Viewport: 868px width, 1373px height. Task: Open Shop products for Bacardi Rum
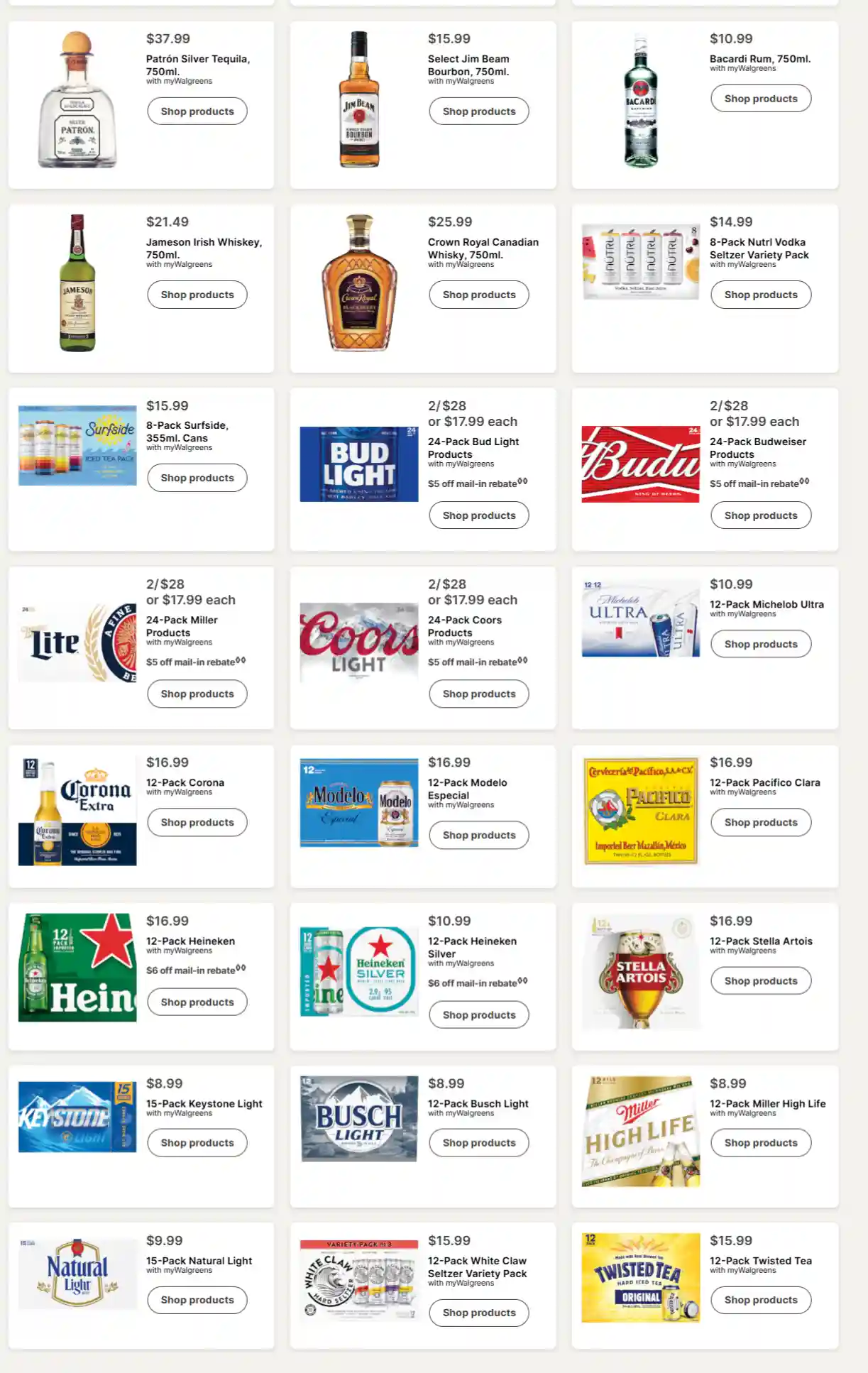tap(760, 99)
